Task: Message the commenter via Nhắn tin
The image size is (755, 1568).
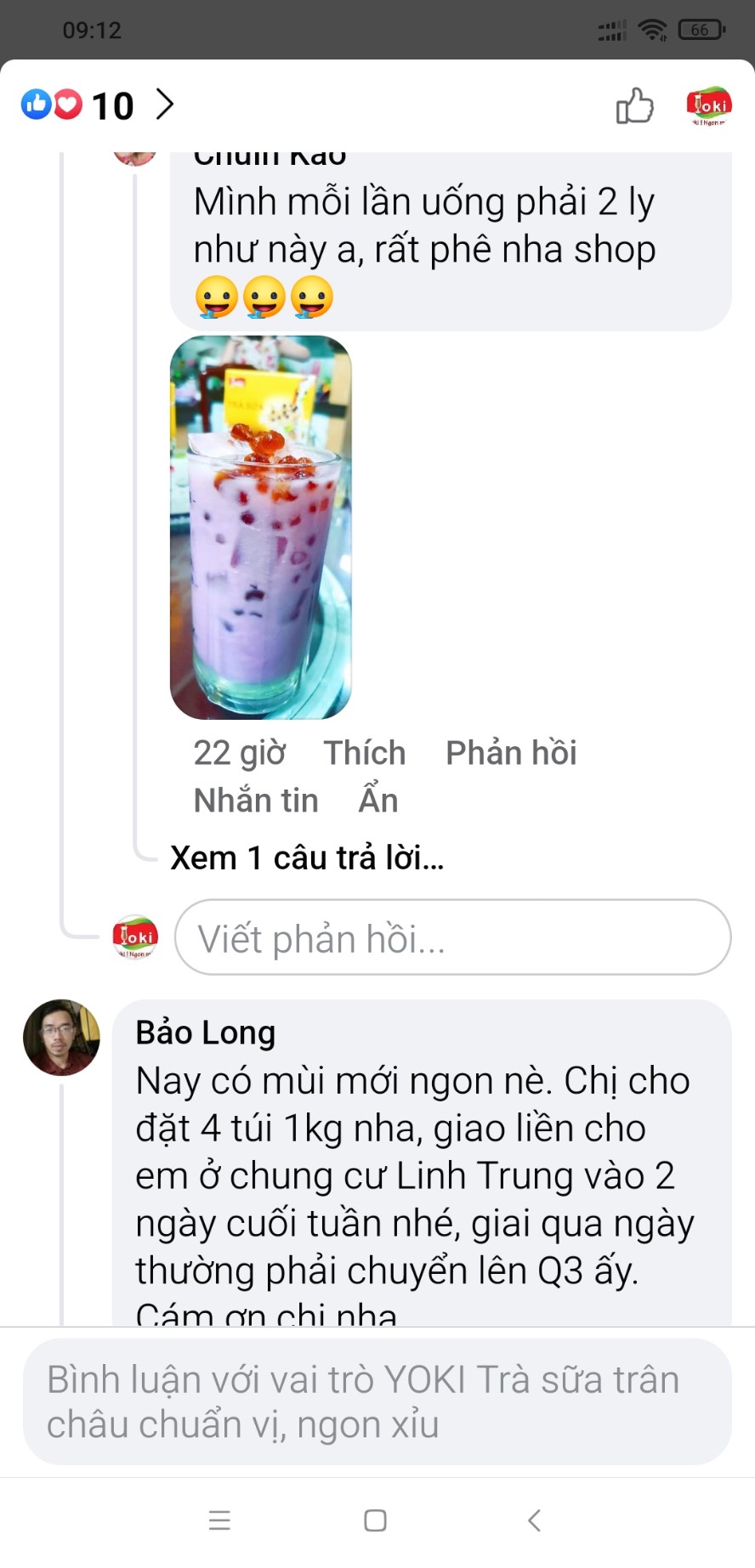Action: (x=256, y=801)
